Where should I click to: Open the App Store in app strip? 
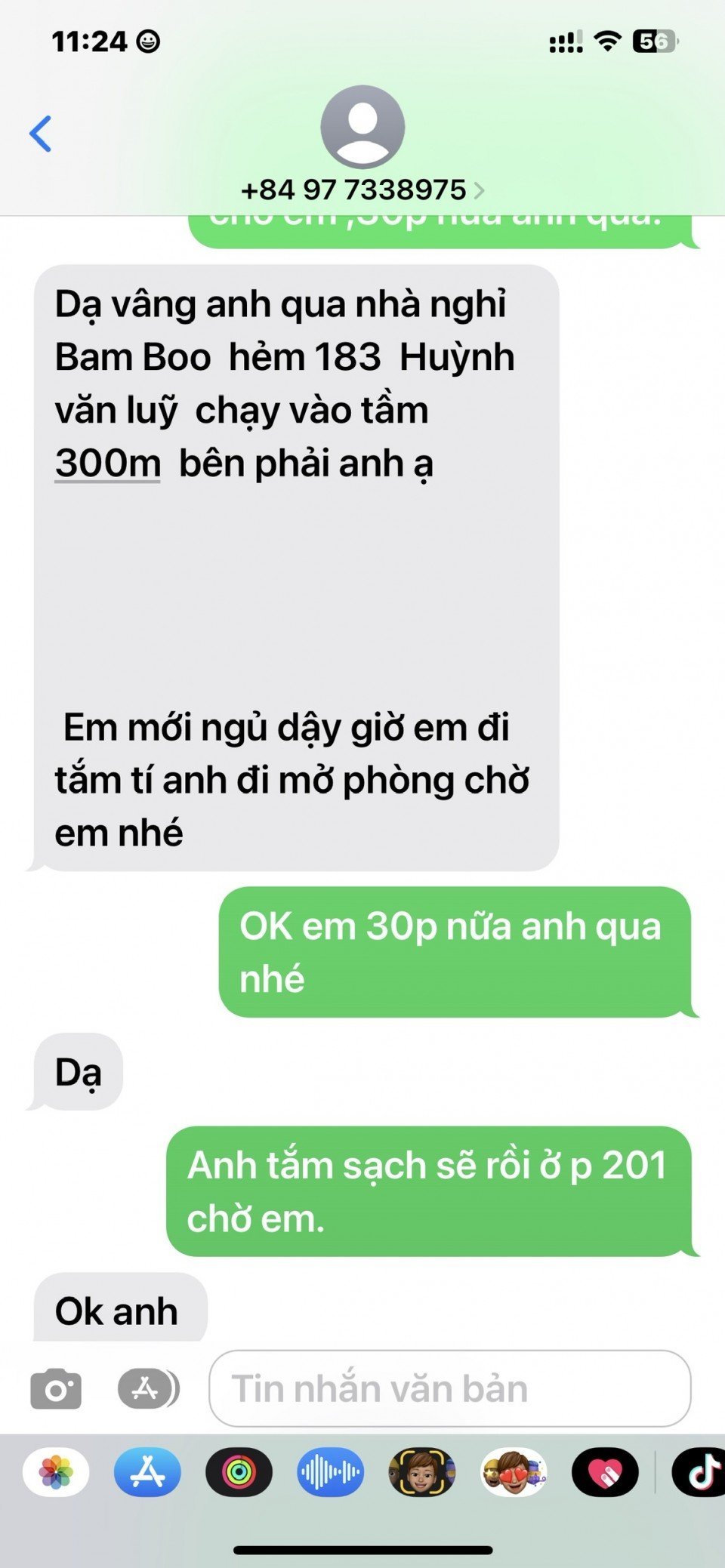click(x=147, y=1472)
